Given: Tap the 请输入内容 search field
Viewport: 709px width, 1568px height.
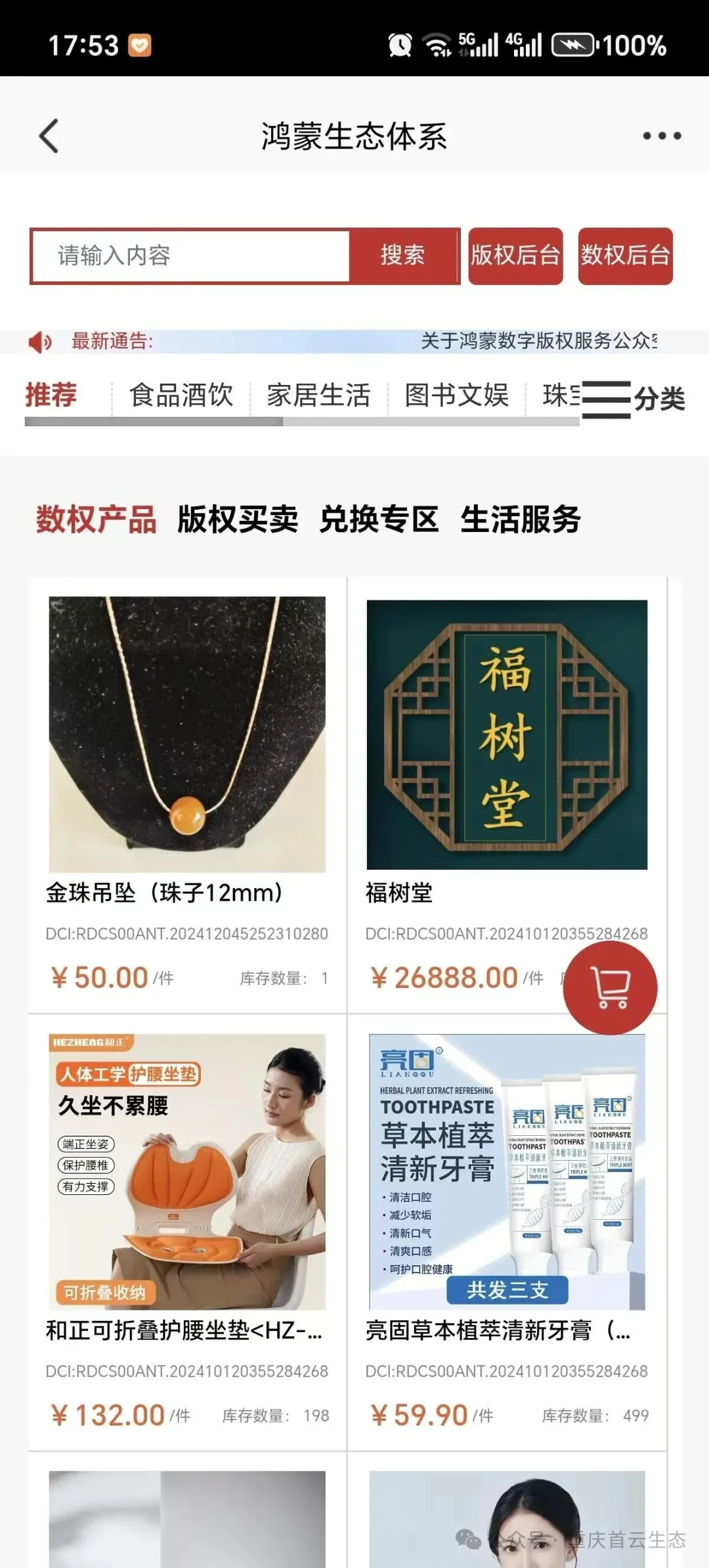Looking at the screenshot, I should pyautogui.click(x=190, y=256).
